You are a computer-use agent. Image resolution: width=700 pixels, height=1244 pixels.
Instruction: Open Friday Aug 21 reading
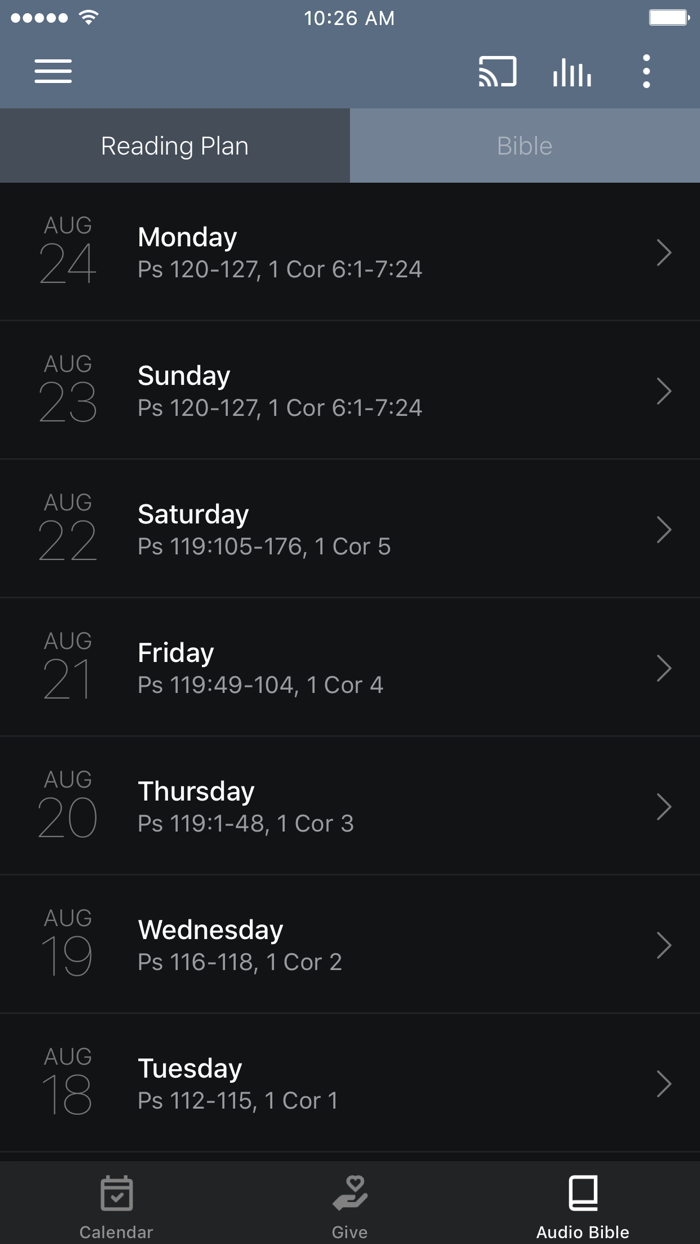350,668
